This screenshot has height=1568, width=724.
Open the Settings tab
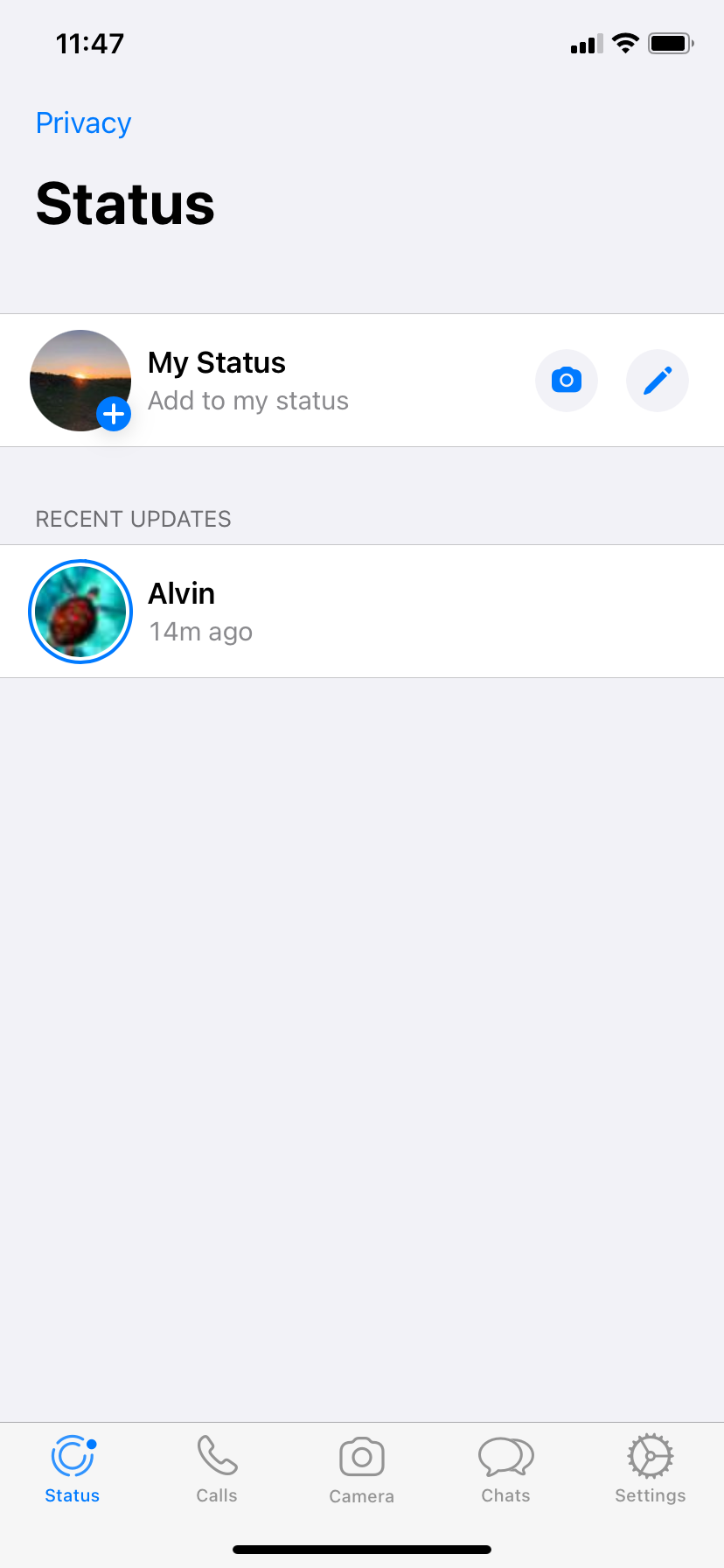pos(650,1470)
